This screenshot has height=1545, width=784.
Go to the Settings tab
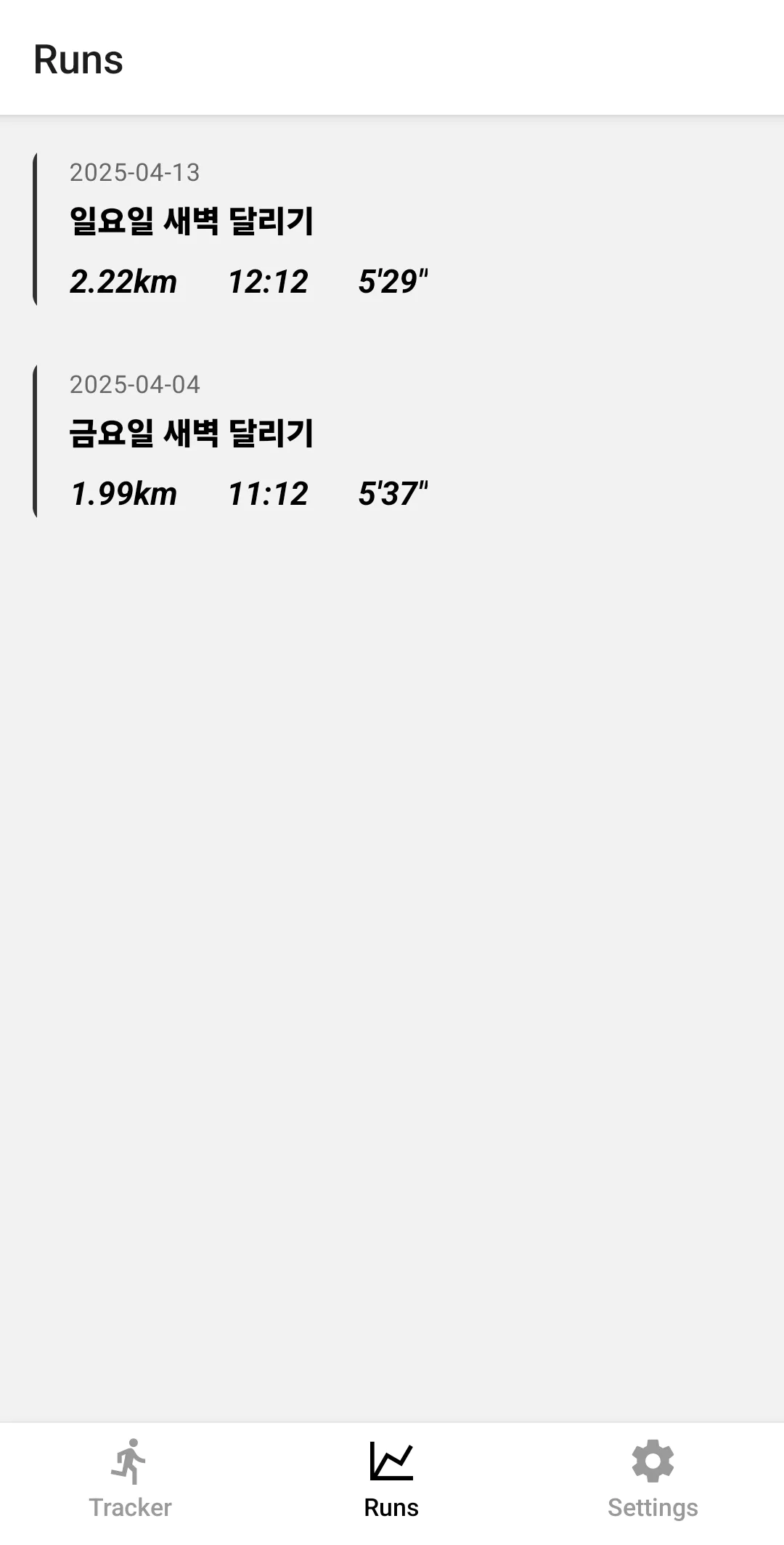pos(653,1480)
